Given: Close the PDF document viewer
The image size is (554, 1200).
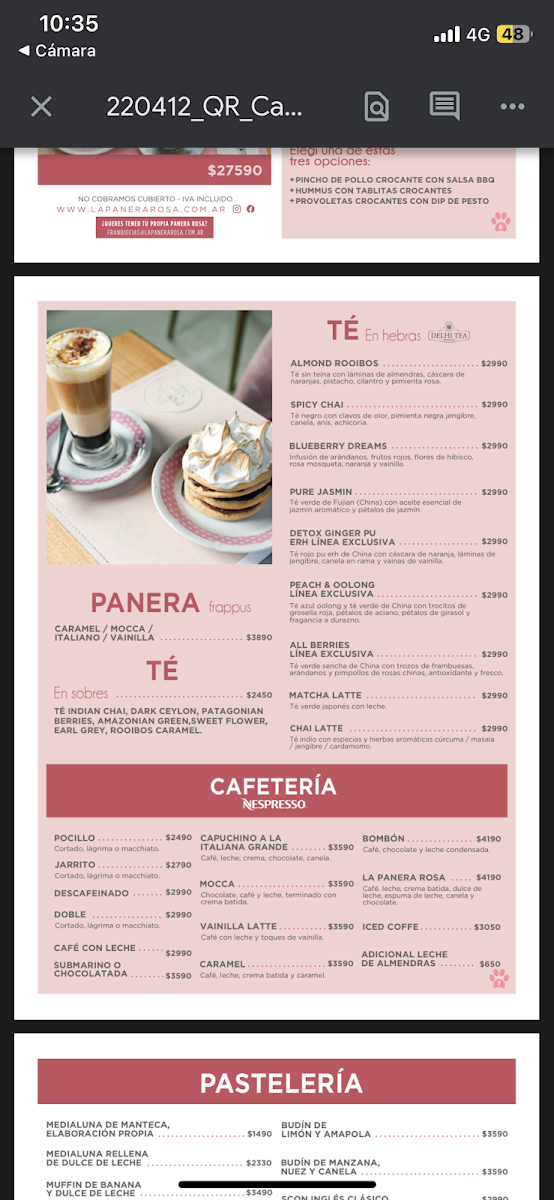Looking at the screenshot, I should point(41,107).
